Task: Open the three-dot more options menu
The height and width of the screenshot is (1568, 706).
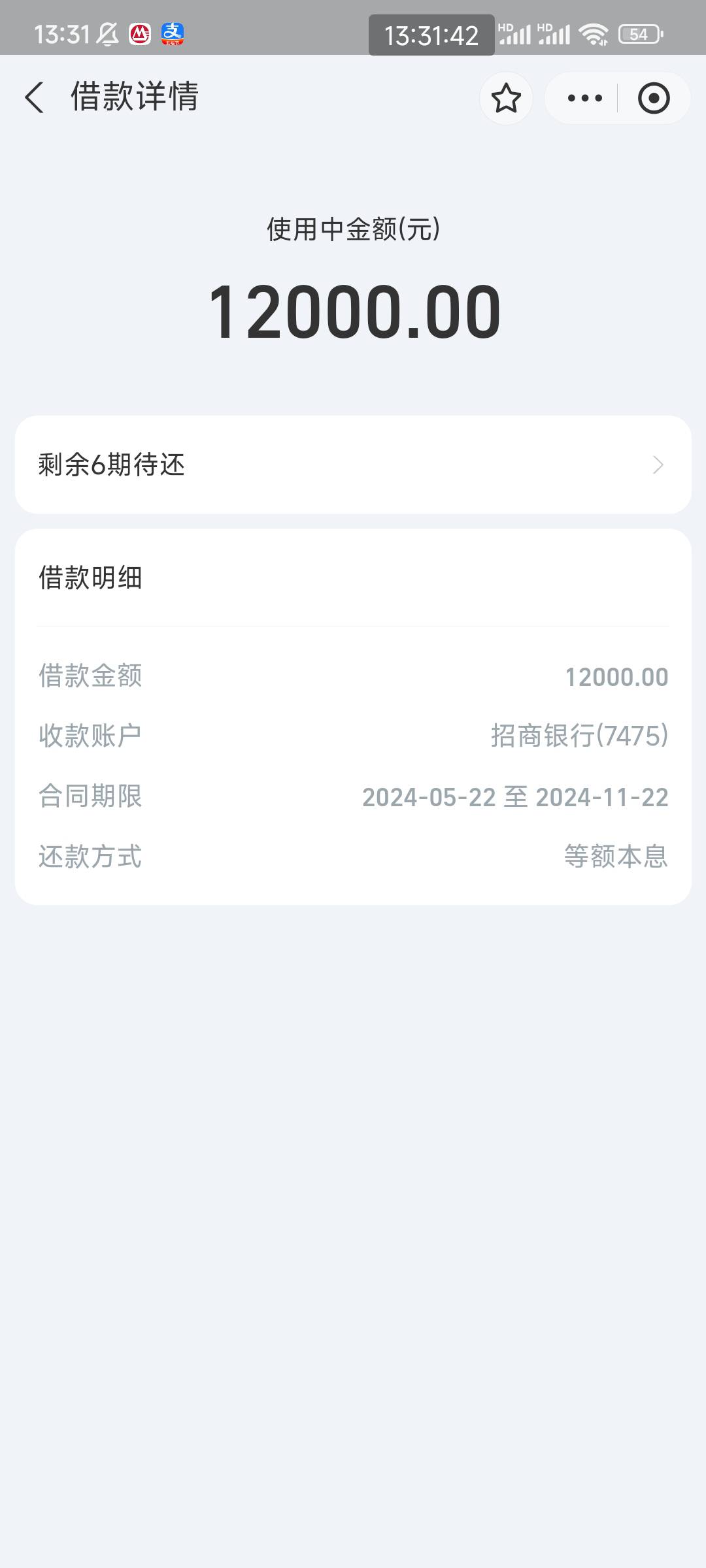Action: pyautogui.click(x=584, y=98)
